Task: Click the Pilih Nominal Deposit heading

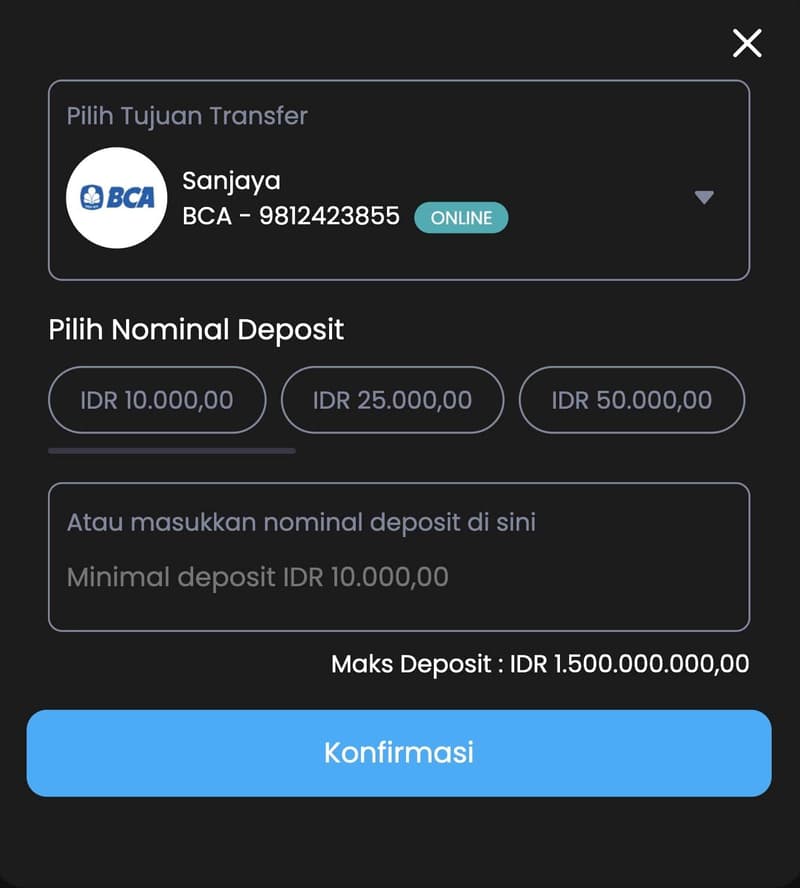Action: point(196,329)
